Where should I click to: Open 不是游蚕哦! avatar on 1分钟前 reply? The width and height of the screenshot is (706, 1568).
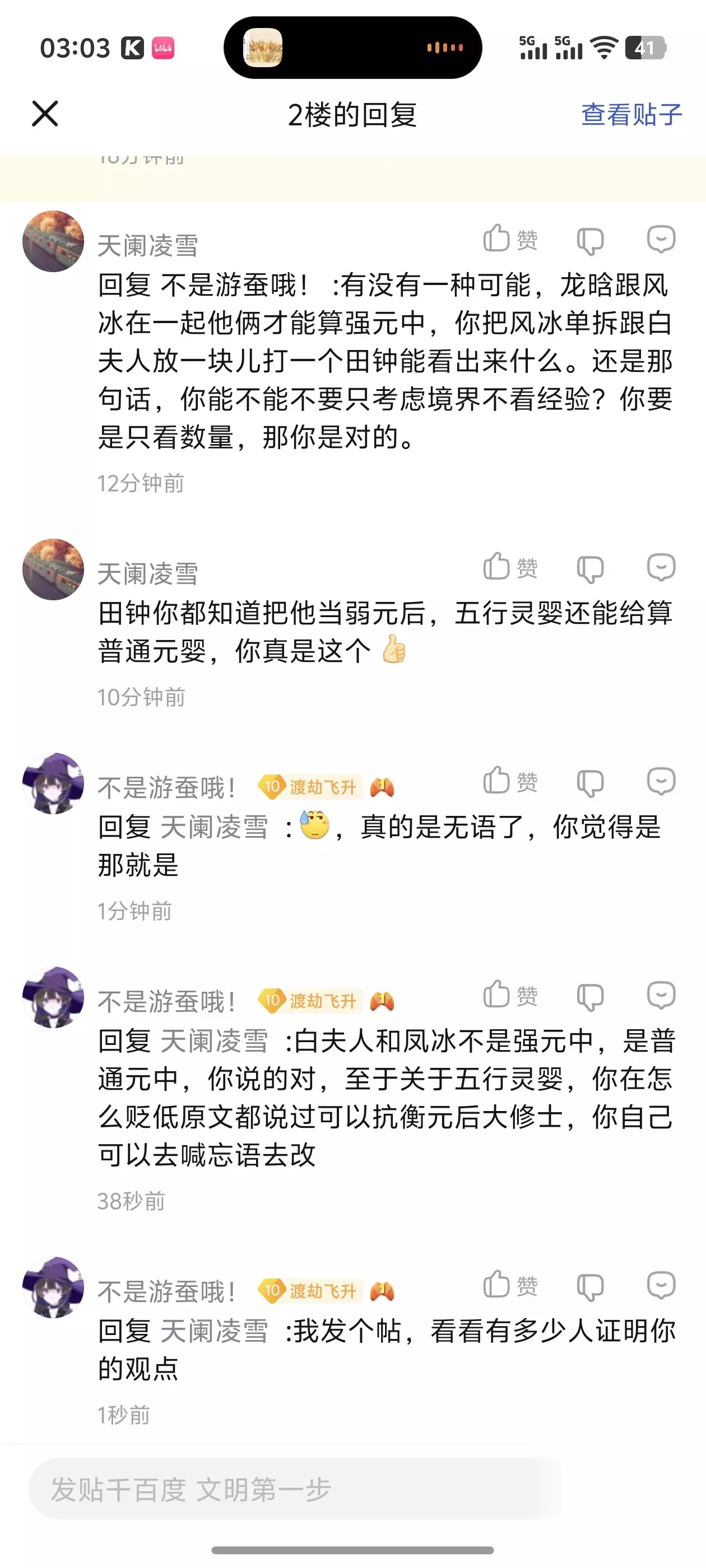[x=53, y=783]
